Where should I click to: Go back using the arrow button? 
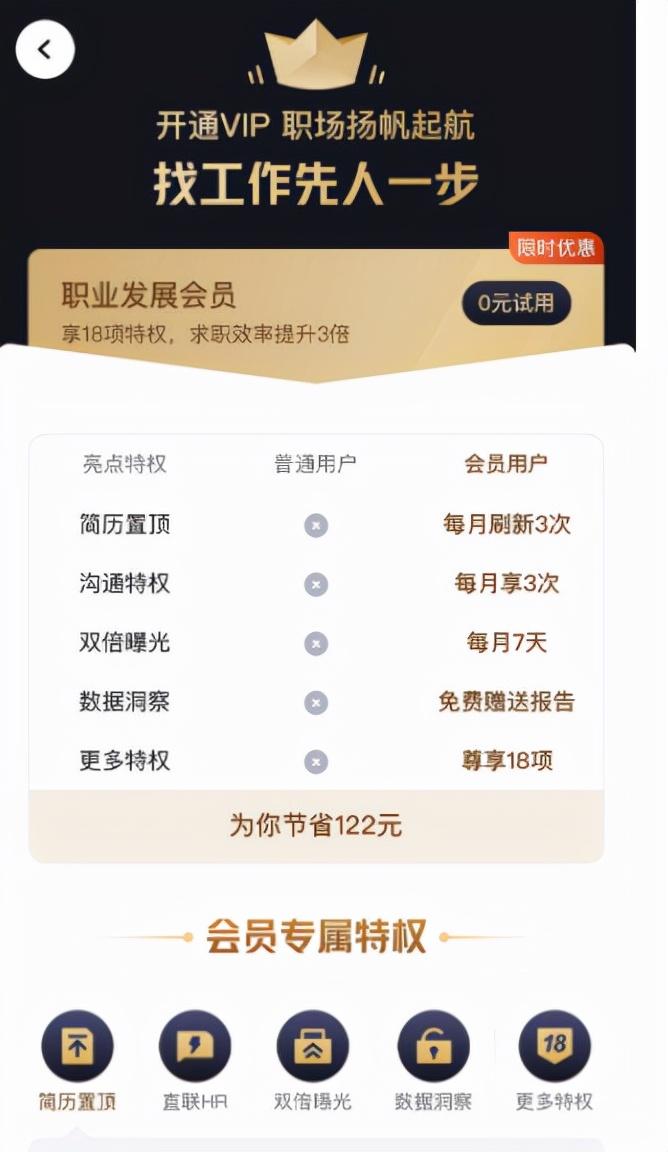point(45,49)
